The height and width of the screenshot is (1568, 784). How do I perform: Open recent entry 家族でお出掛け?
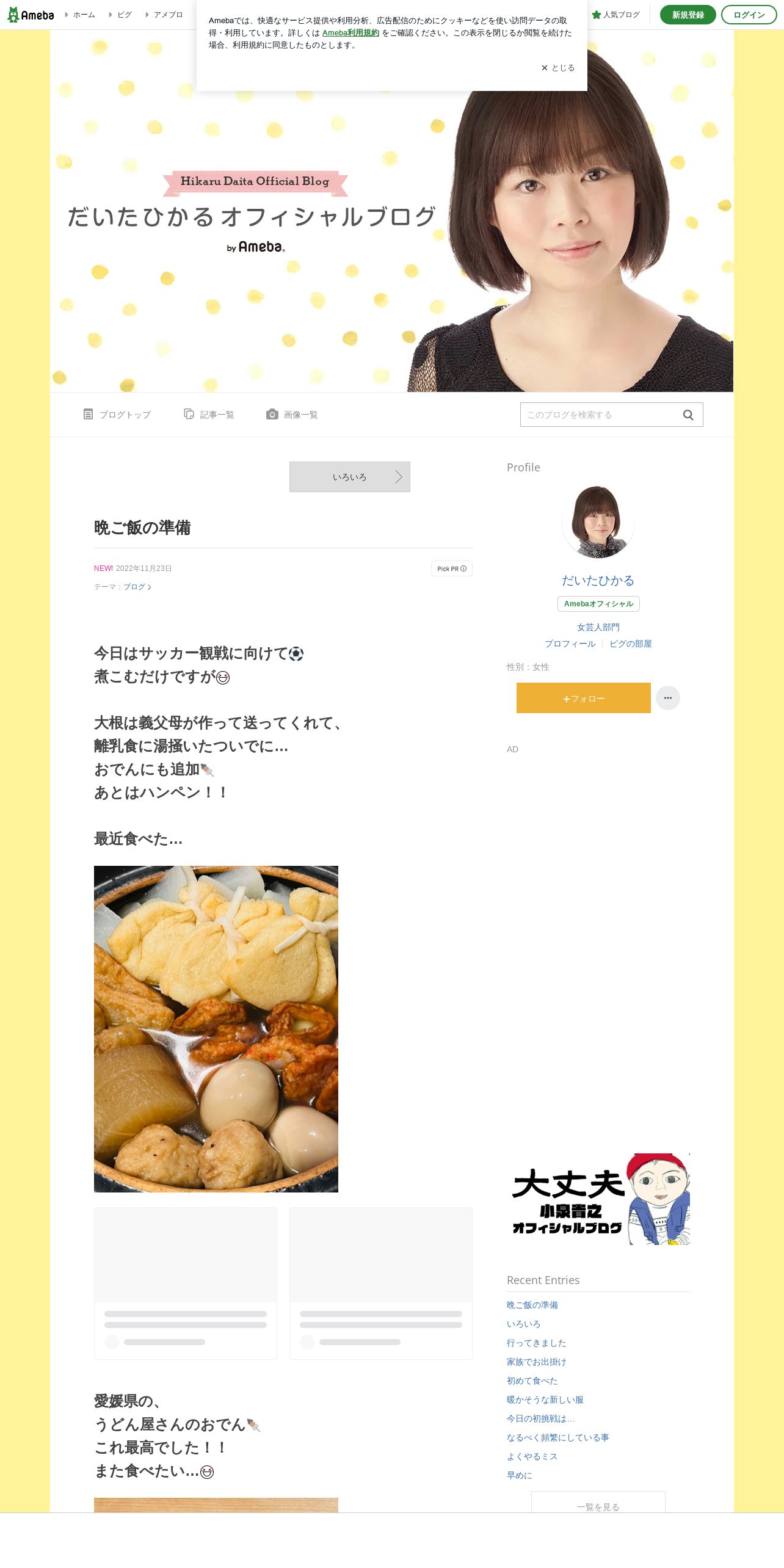point(537,1362)
